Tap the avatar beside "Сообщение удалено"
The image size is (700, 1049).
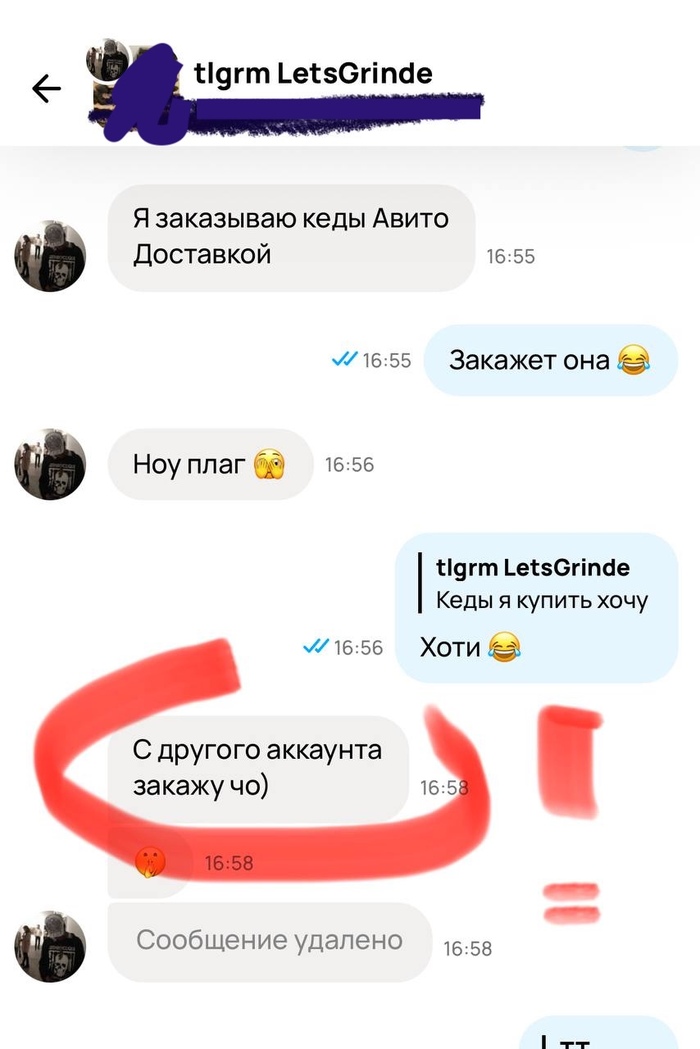coord(50,945)
